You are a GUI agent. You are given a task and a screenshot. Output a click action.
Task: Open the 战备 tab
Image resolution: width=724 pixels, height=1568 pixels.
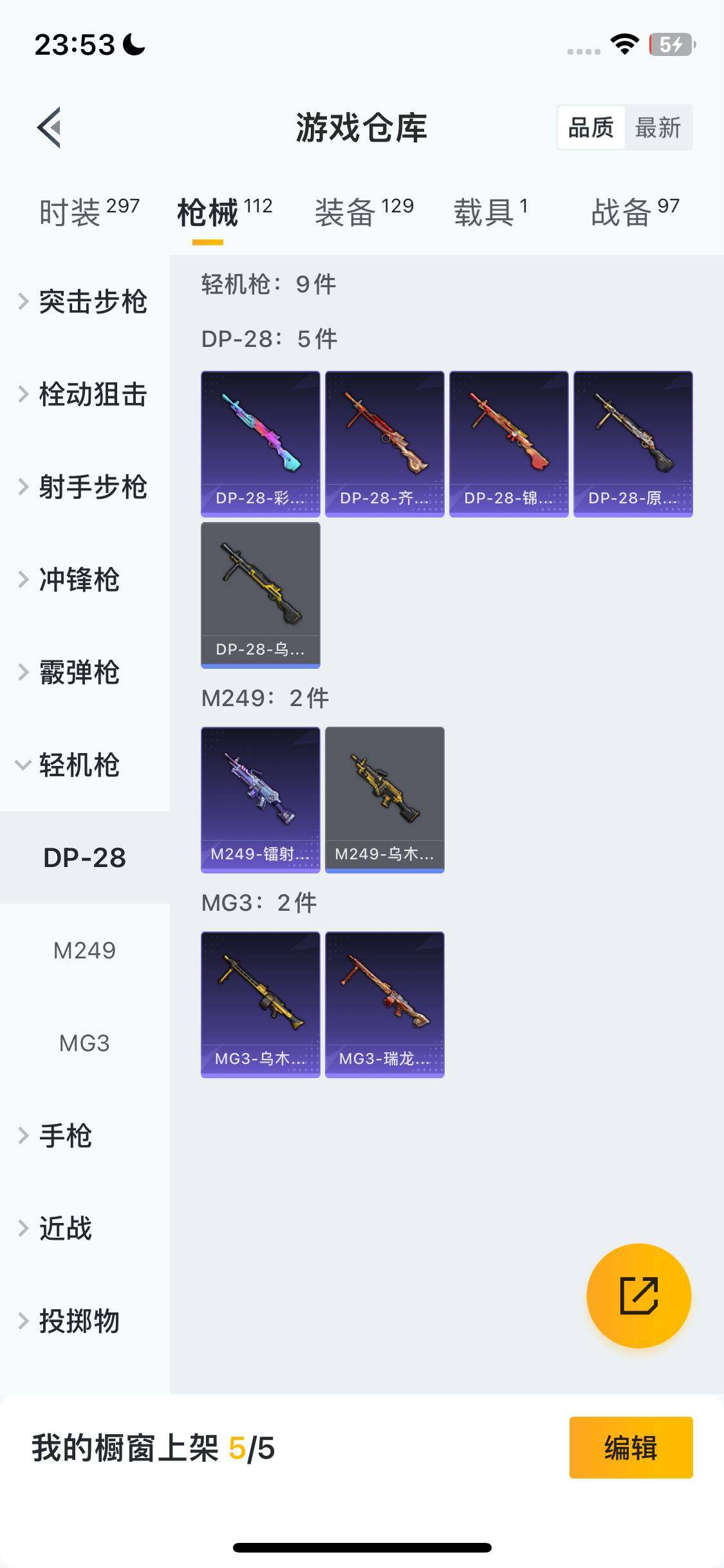click(635, 212)
